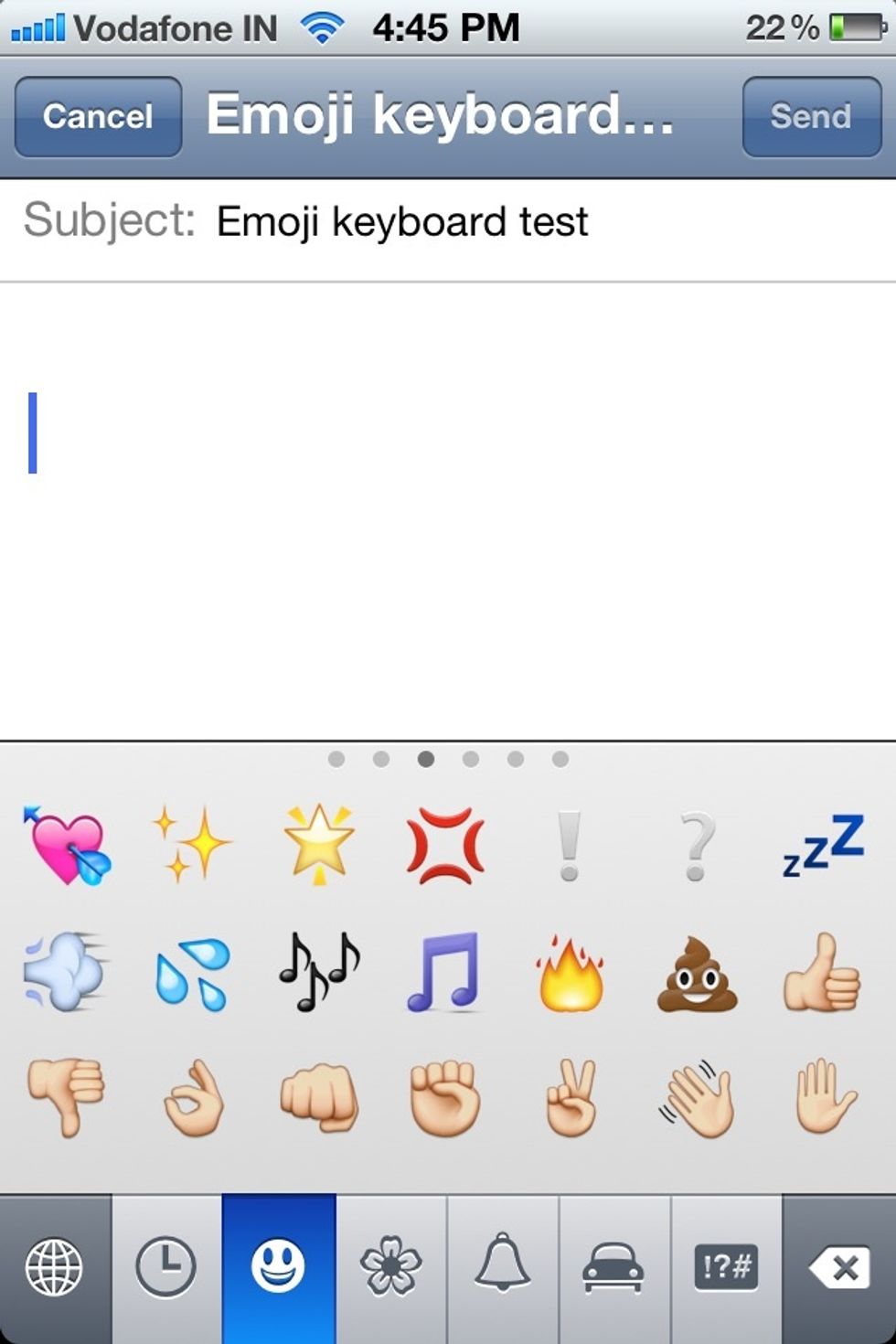896x1344 pixels.
Task: Add the sleeping zzz emoji
Action: coord(823,846)
